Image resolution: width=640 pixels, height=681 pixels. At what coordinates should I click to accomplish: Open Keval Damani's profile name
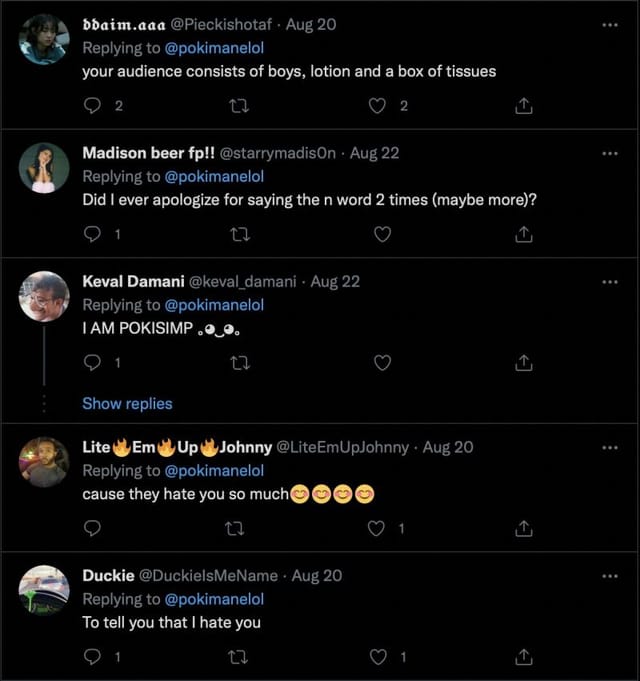point(133,281)
